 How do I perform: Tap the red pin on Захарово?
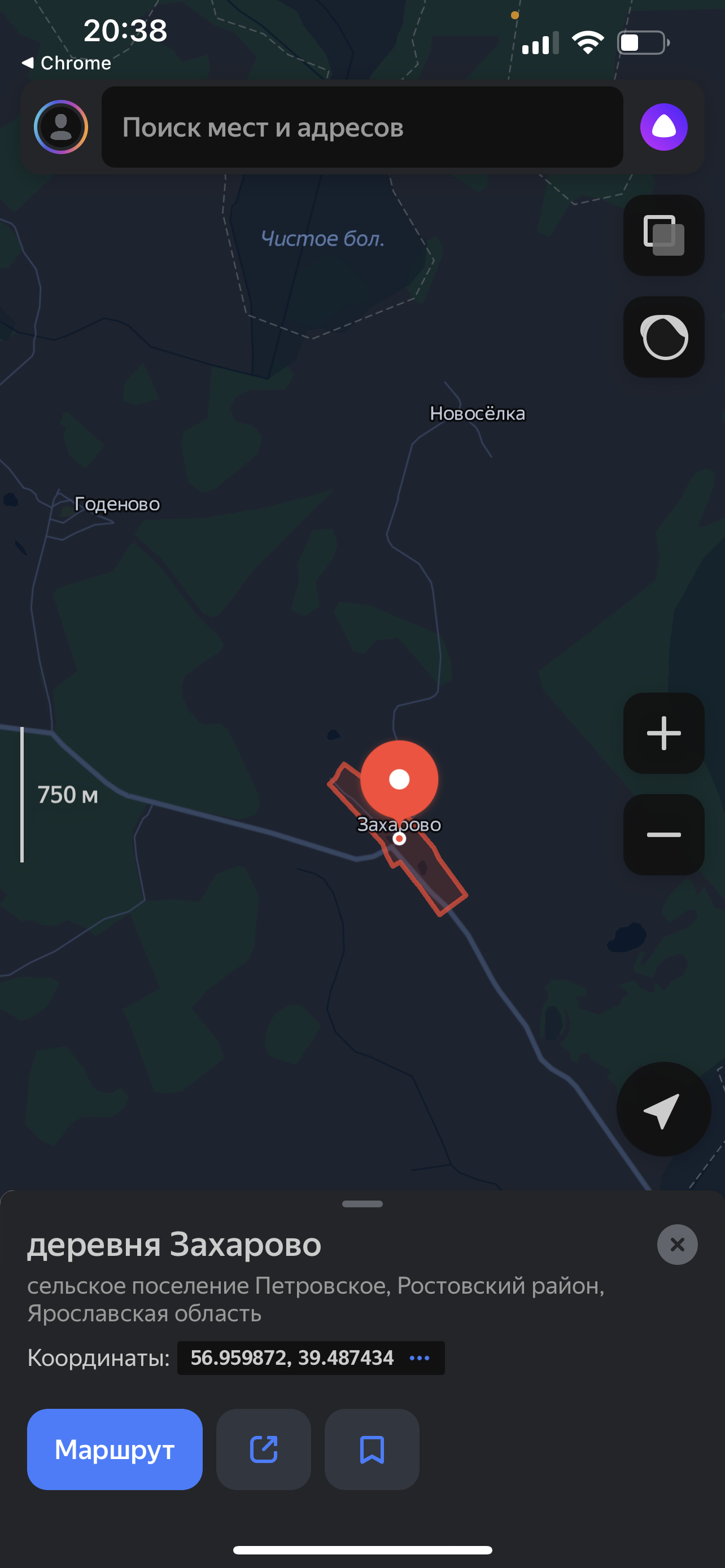click(399, 779)
